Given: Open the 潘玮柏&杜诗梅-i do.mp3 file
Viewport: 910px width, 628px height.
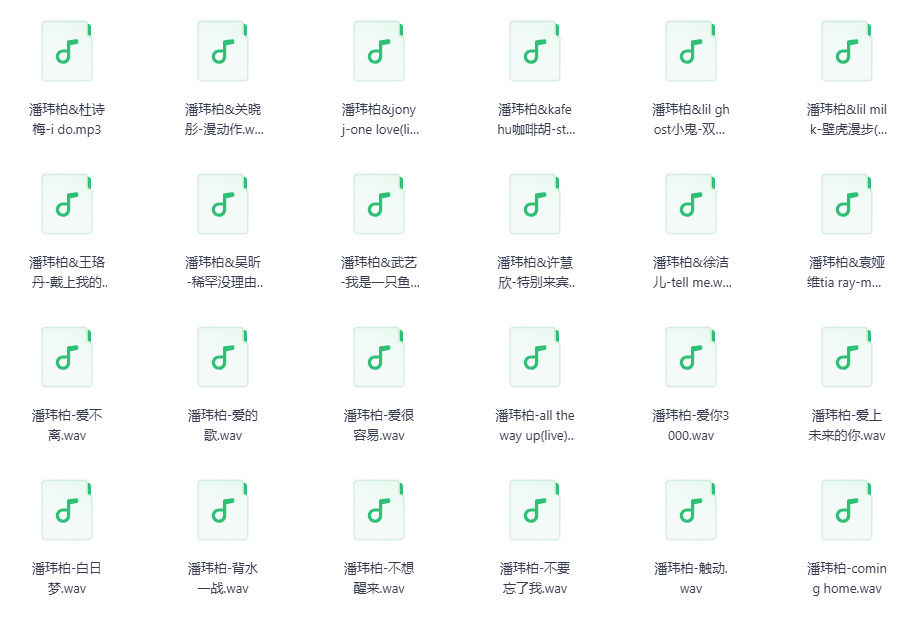Looking at the screenshot, I should [x=67, y=51].
